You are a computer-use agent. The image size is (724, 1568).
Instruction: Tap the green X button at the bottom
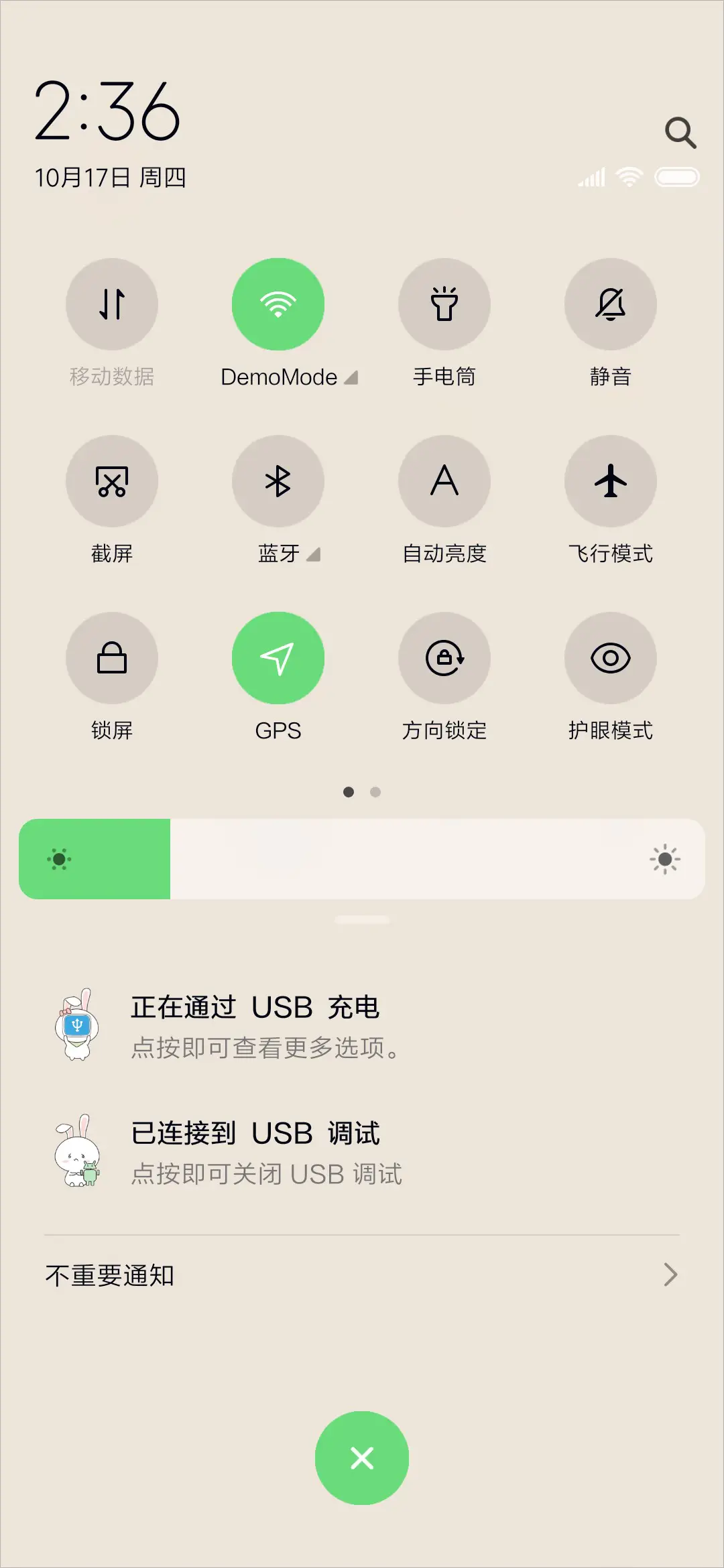(362, 1457)
